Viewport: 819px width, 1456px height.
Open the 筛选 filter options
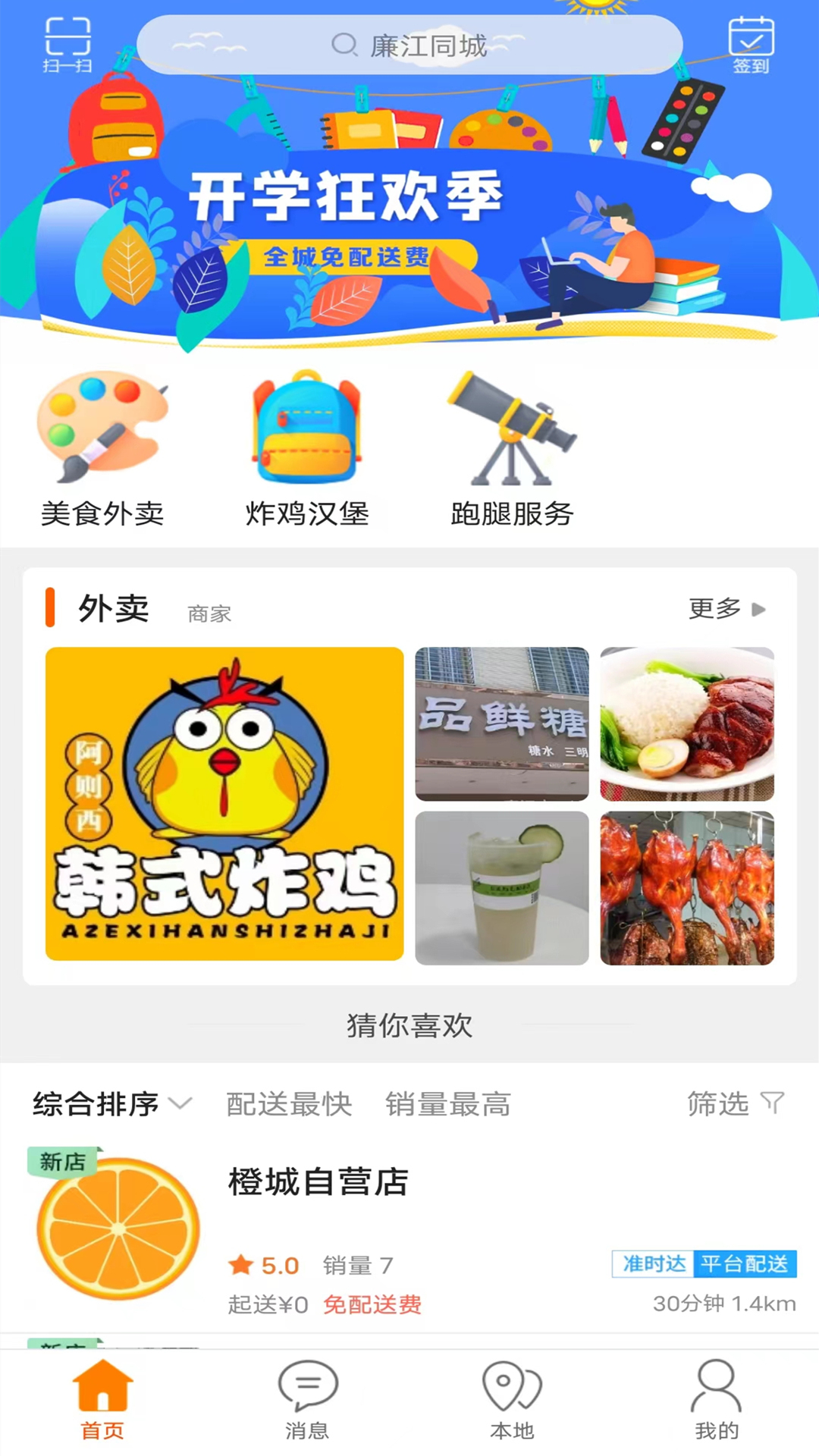(x=735, y=1104)
